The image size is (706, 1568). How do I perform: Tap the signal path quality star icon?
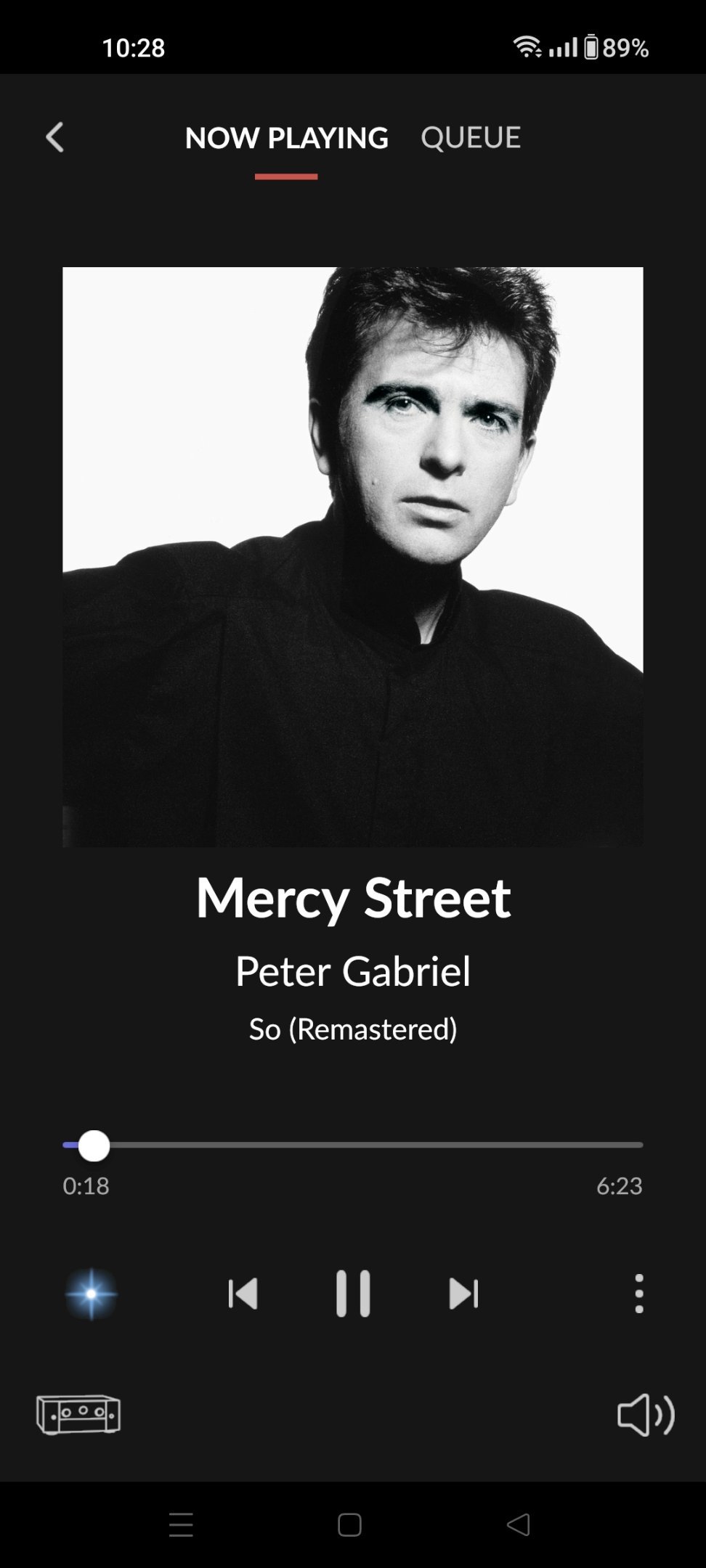tap(91, 1294)
